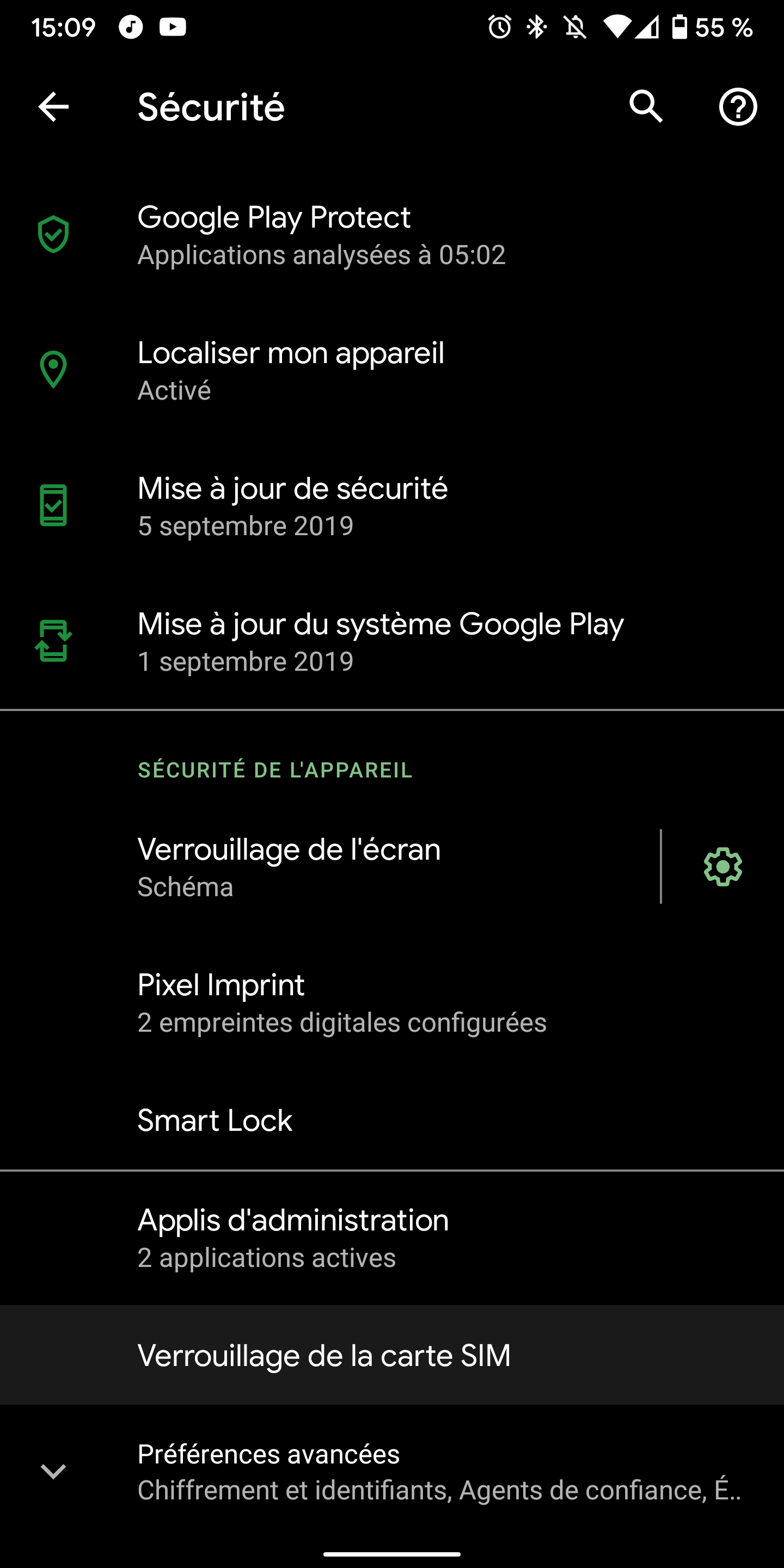The height and width of the screenshot is (1568, 784).
Task: Click the YouTube icon in status bar
Action: point(172,27)
